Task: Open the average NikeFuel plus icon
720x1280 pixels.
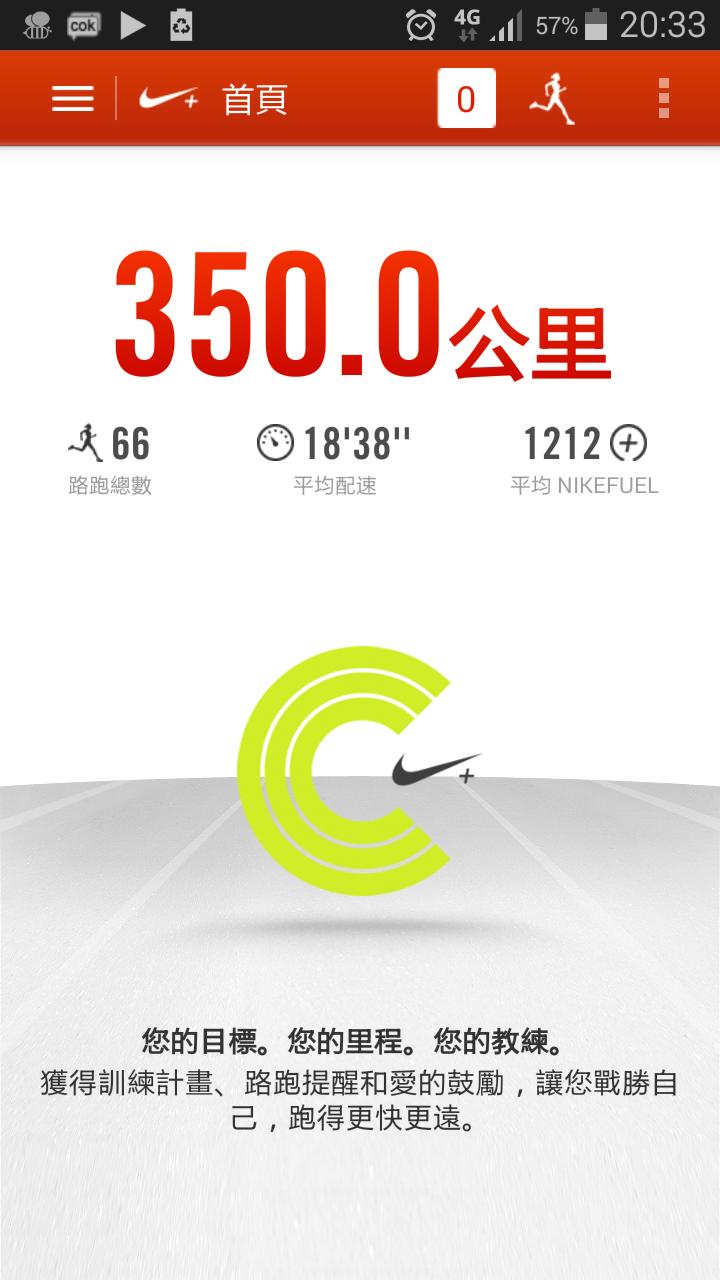Action: pos(629,442)
